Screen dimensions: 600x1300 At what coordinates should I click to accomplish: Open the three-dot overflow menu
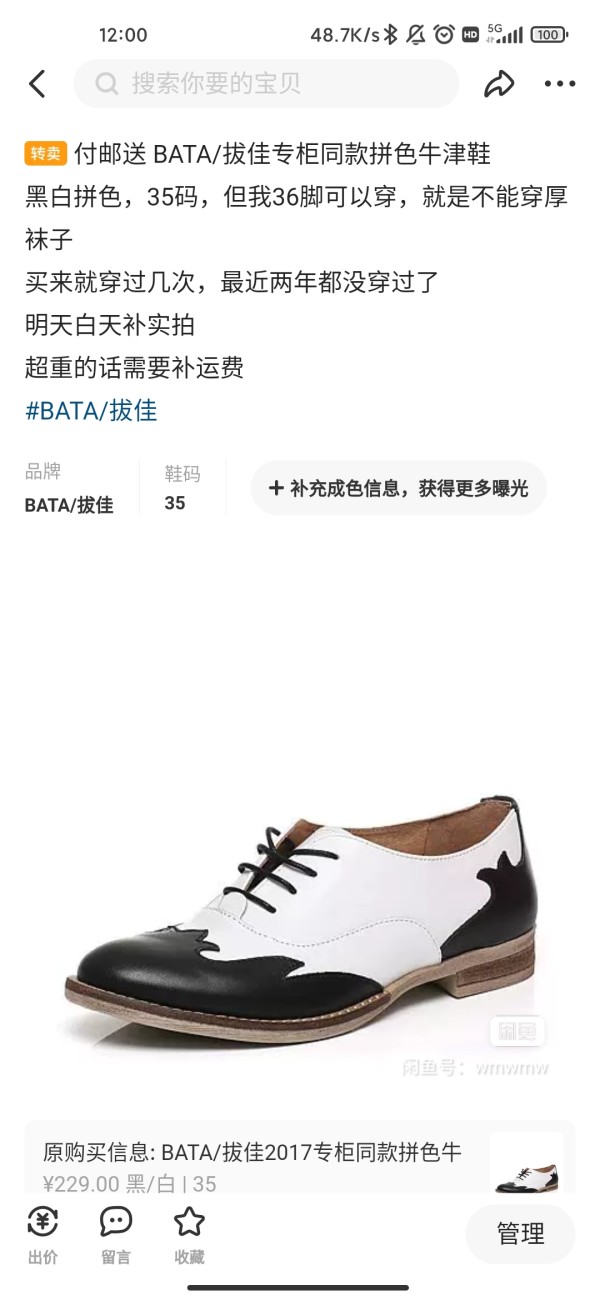point(560,84)
